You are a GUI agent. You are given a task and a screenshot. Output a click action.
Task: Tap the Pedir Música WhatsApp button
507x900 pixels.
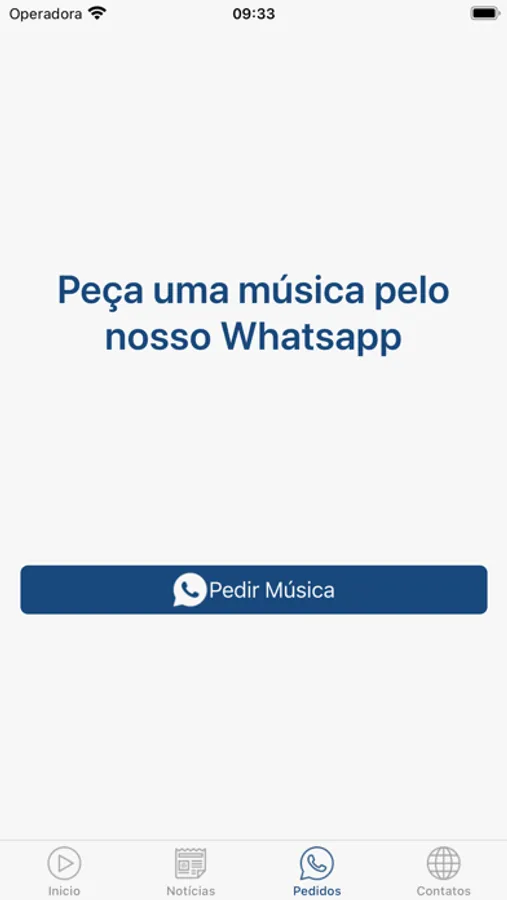pos(254,589)
